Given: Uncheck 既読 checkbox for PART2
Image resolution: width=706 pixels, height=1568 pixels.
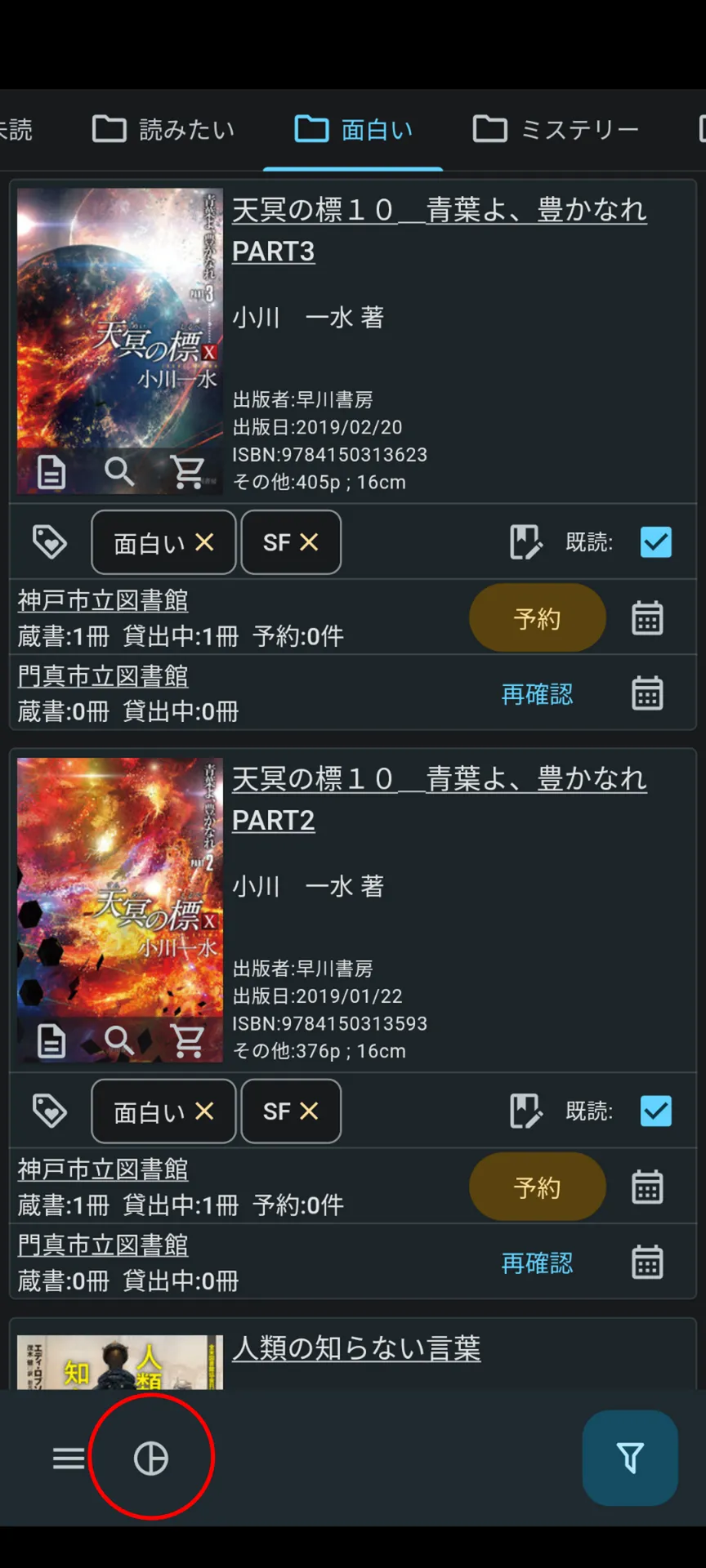Looking at the screenshot, I should pyautogui.click(x=656, y=1111).
